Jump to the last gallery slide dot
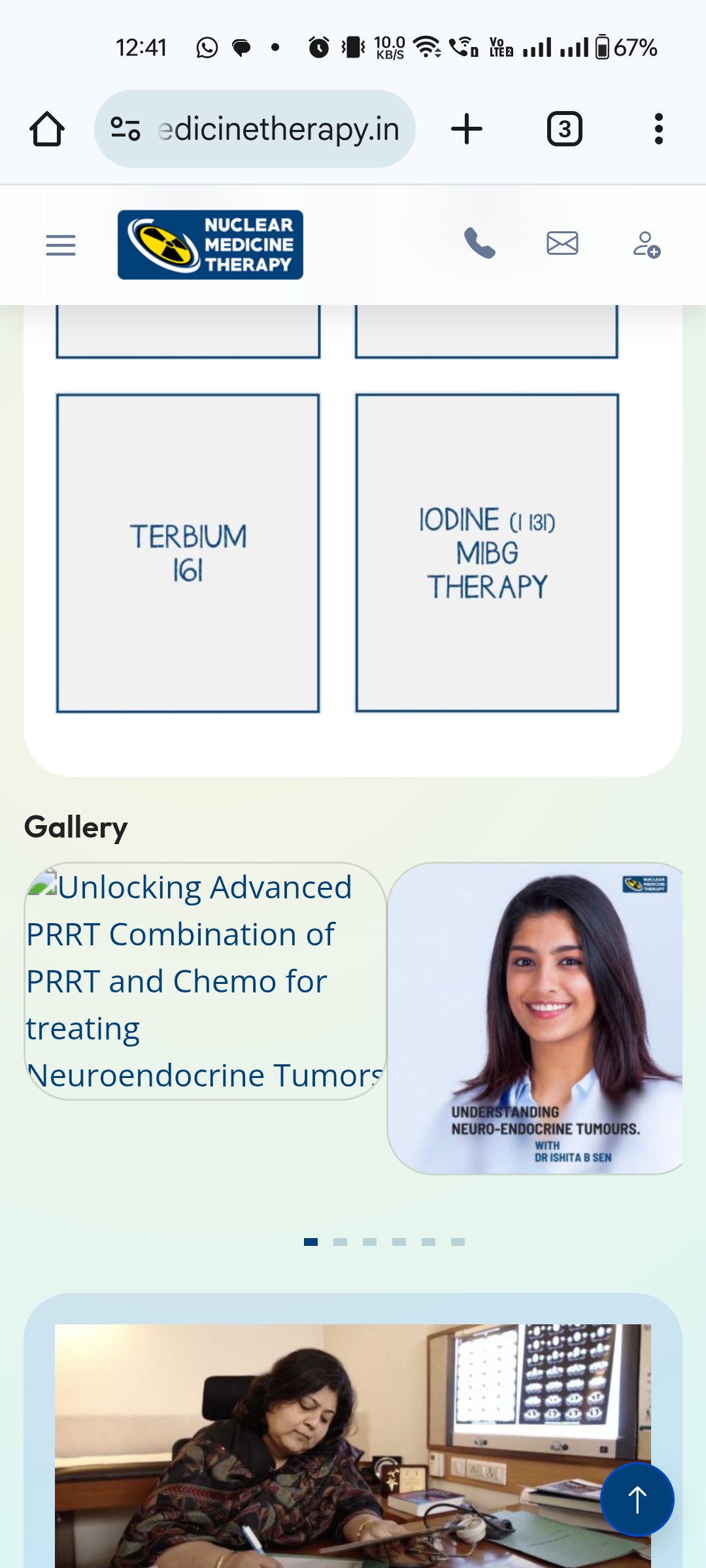The width and height of the screenshot is (706, 1568). click(x=458, y=1242)
